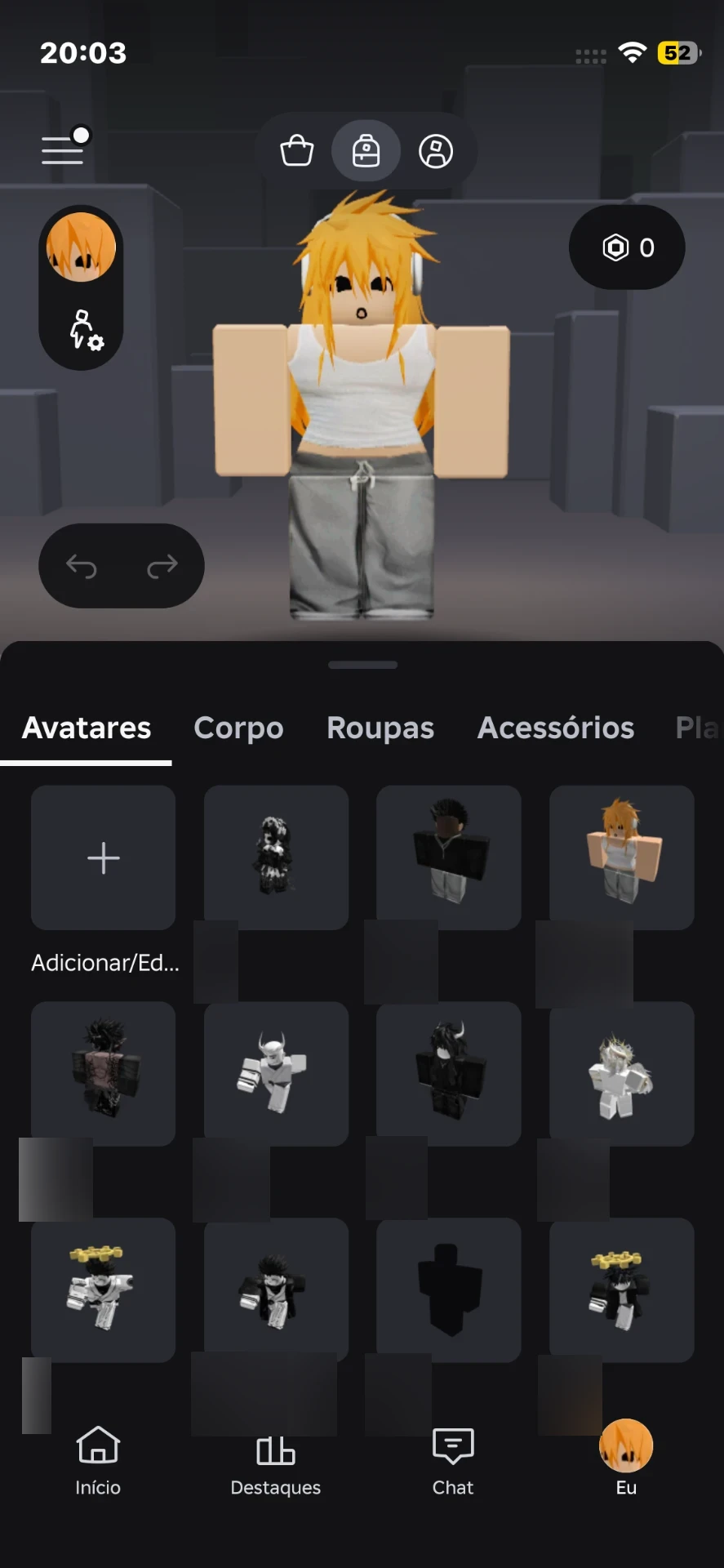Select the all-black silhouette avatar
Screen dimensions: 724x1568
click(449, 1290)
